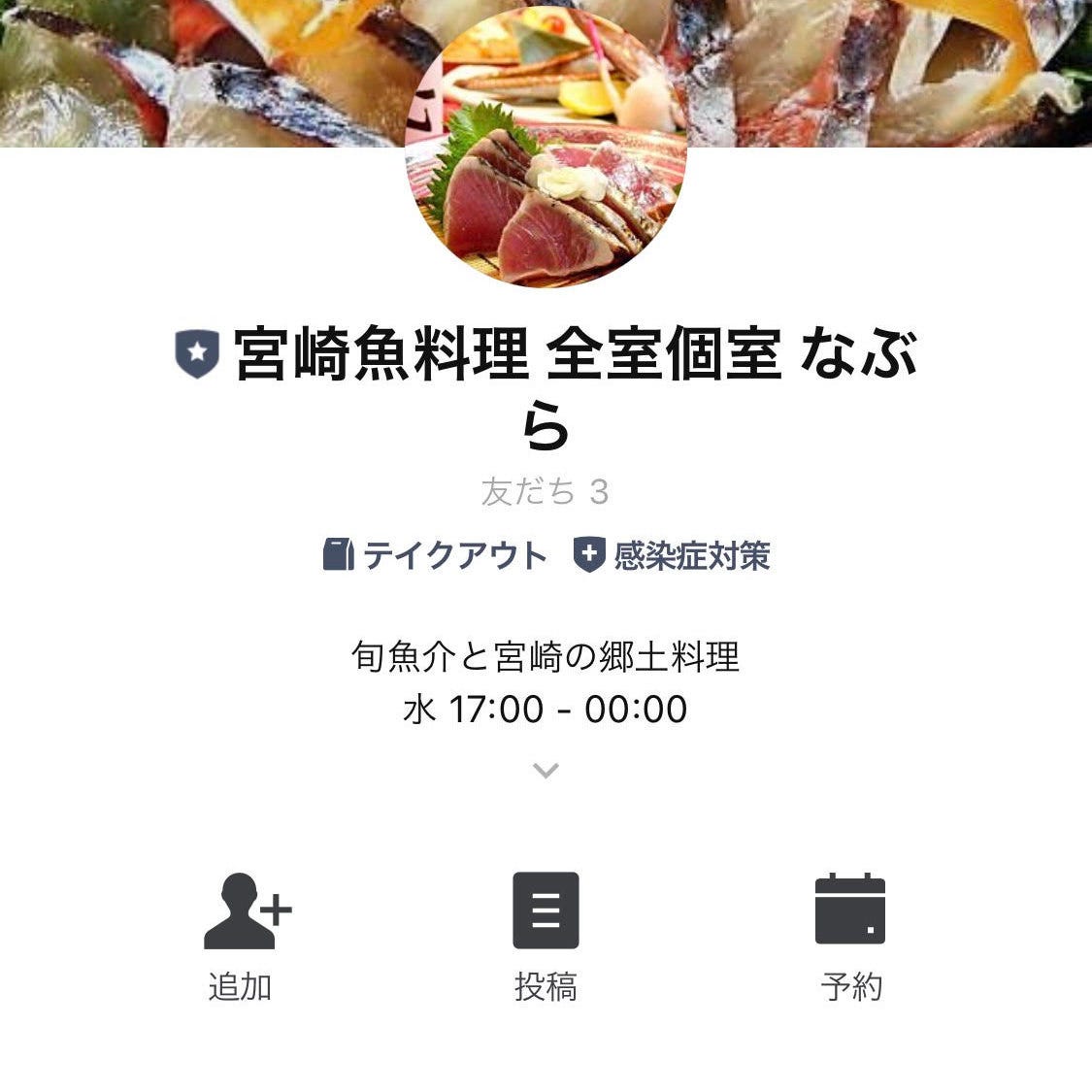Expand the business hours chevron
1092x1092 pixels.
[x=546, y=771]
